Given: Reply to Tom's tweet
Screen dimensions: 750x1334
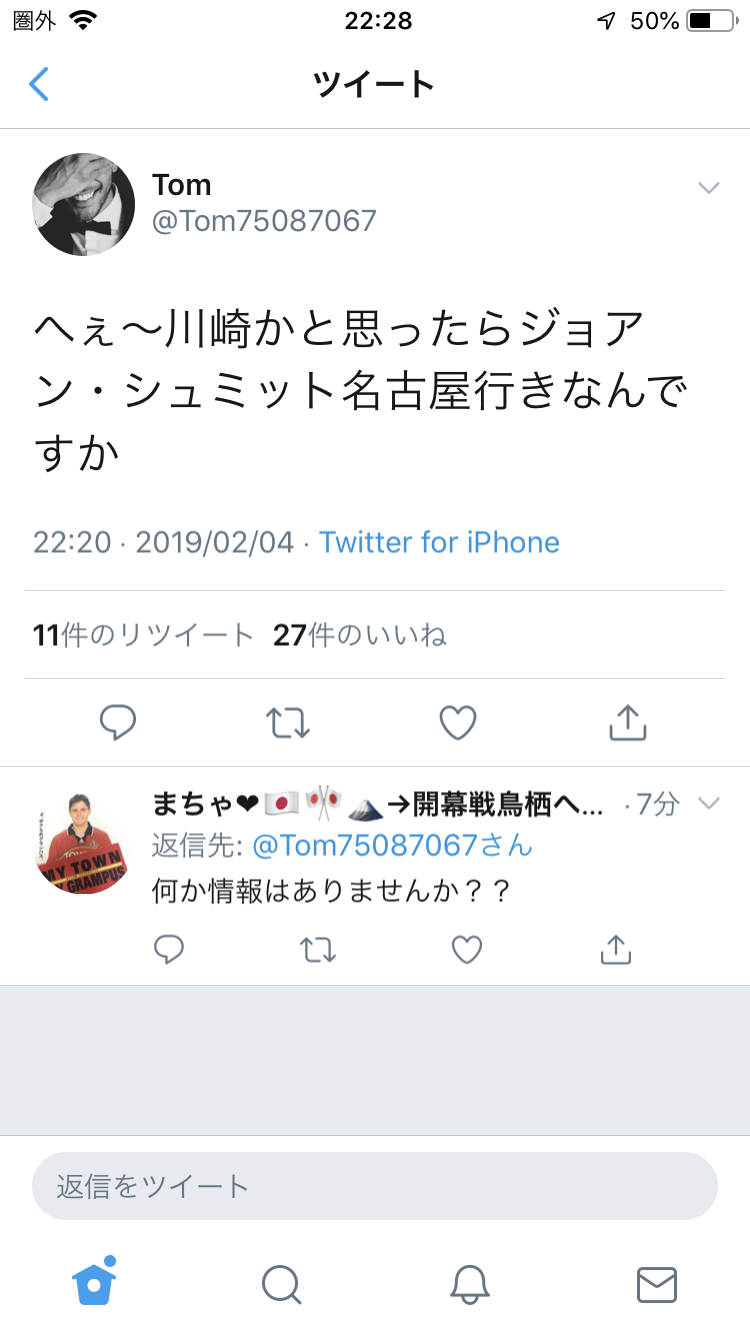Looking at the screenshot, I should (118, 722).
